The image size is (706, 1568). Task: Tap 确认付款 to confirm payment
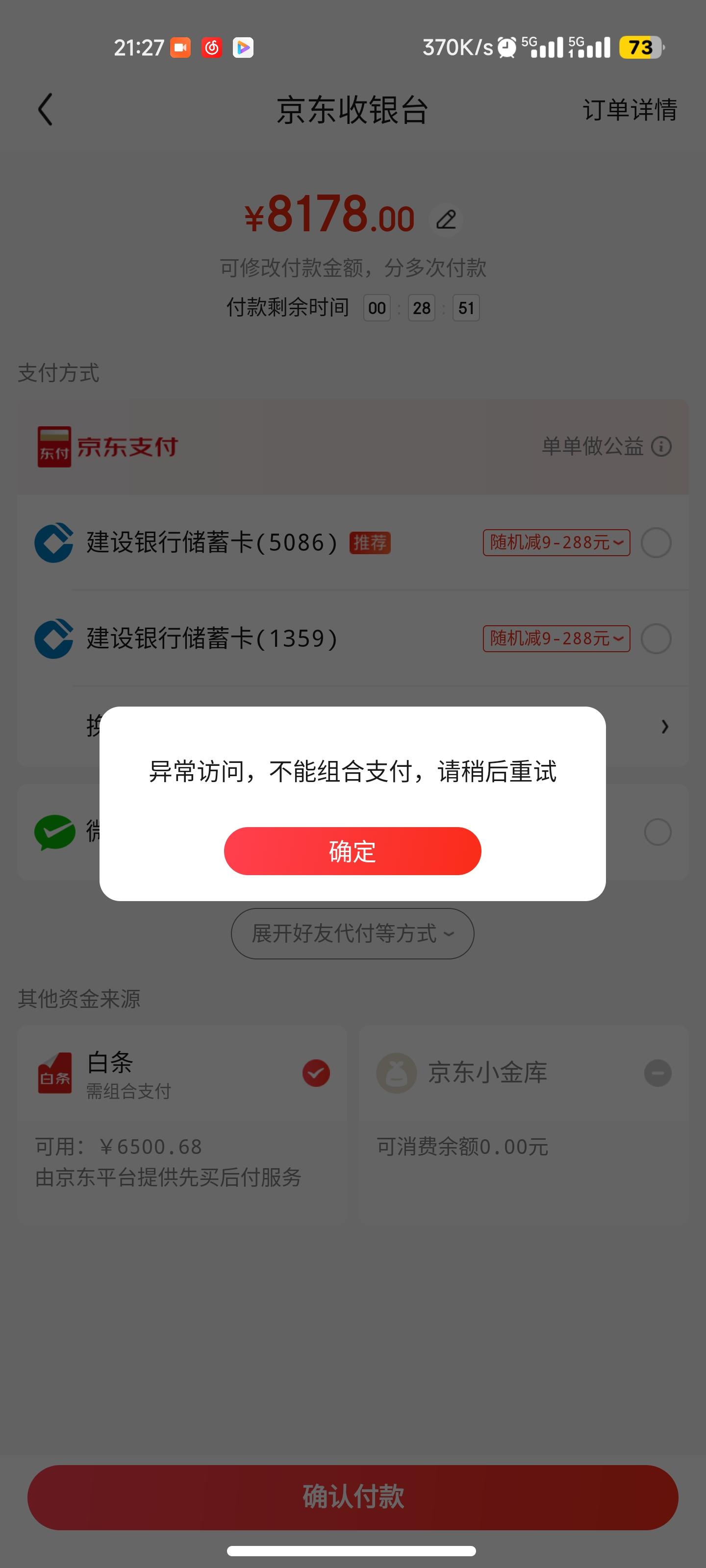[x=352, y=1497]
